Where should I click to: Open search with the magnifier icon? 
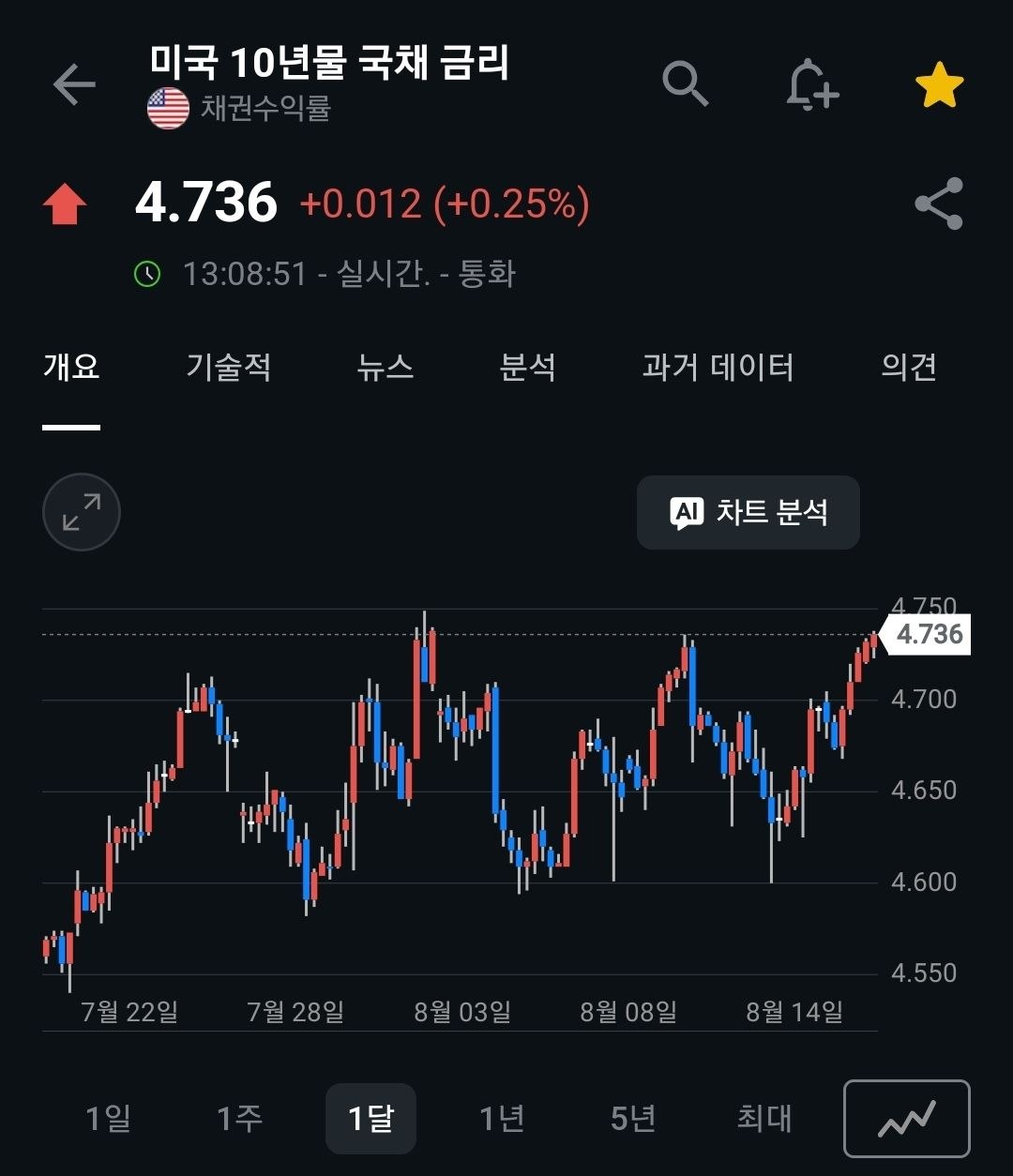coord(686,84)
